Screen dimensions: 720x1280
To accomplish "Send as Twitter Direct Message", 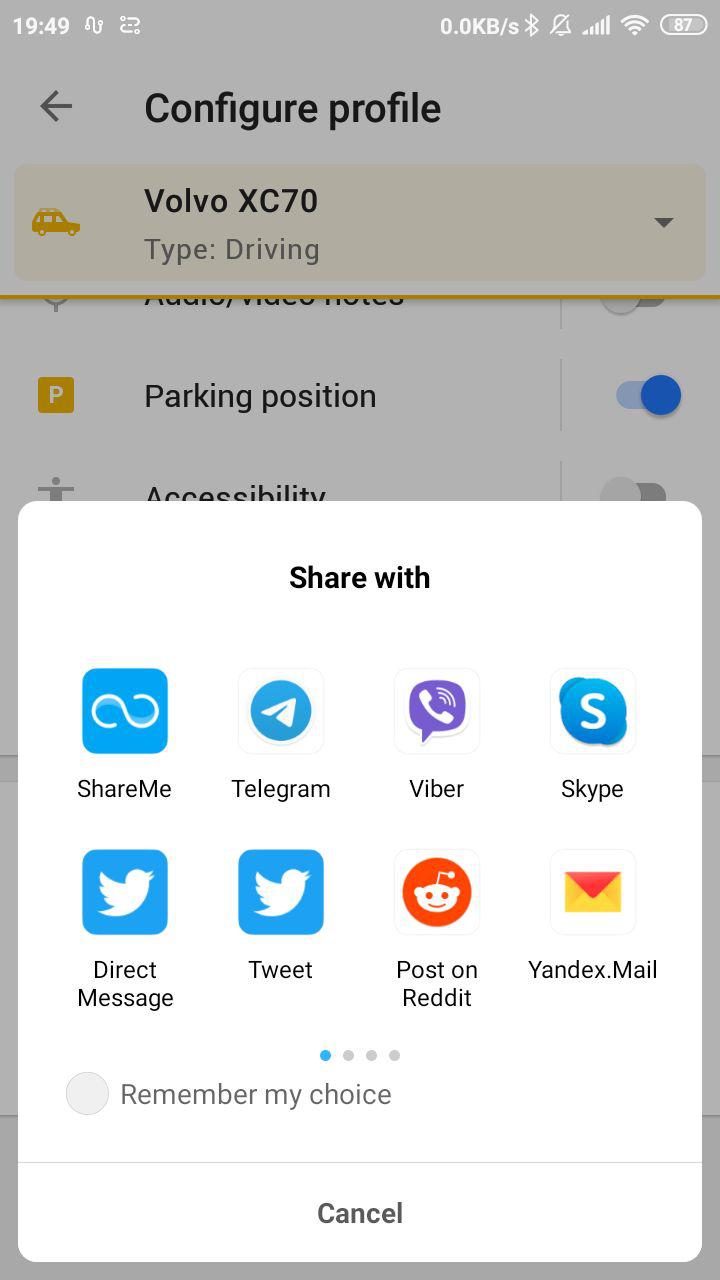I will (125, 892).
